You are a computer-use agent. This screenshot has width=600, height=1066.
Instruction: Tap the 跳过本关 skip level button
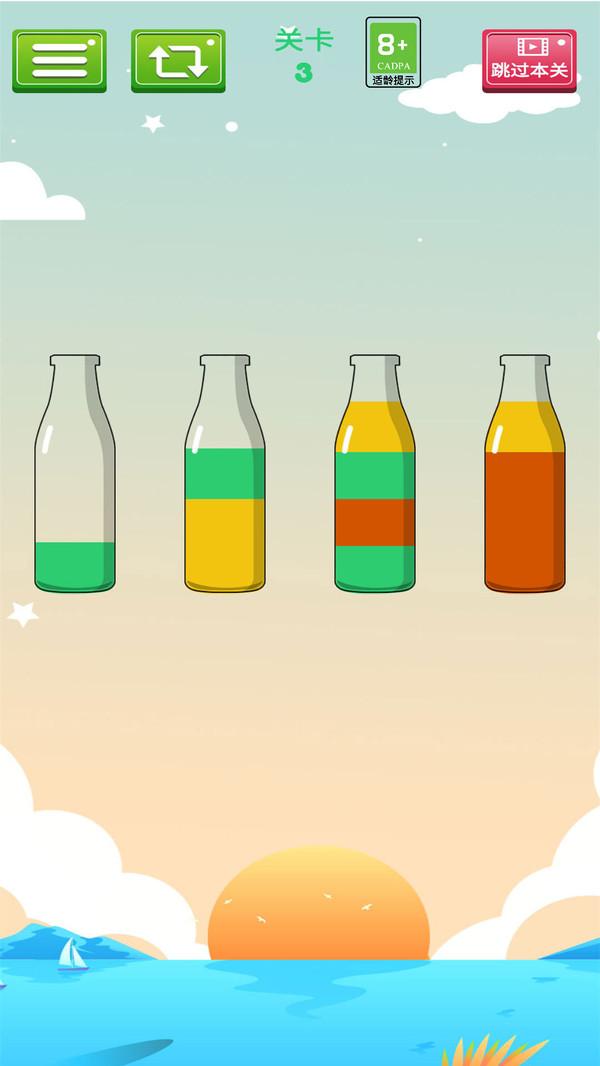pyautogui.click(x=529, y=60)
